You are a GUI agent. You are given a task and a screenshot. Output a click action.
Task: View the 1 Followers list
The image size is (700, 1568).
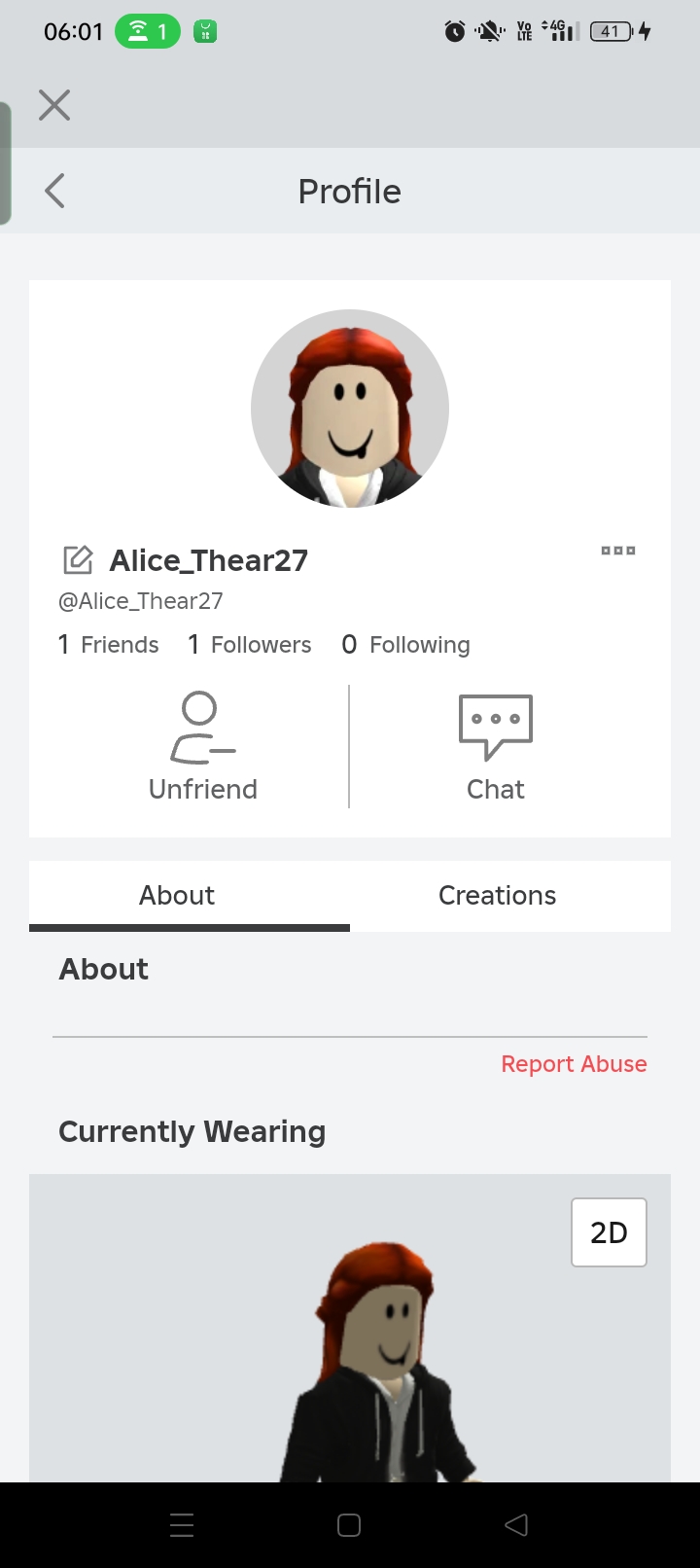(249, 645)
